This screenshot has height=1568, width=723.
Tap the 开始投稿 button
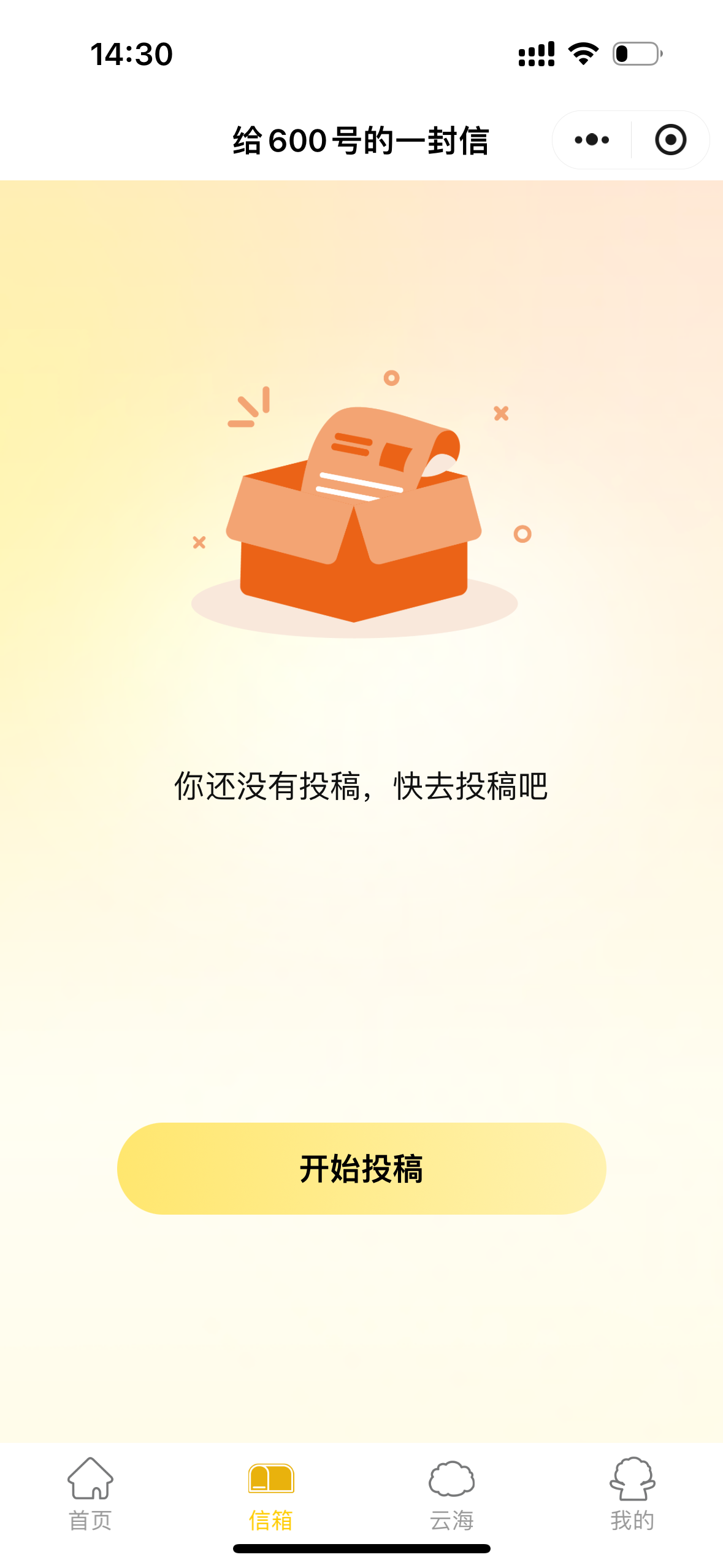[361, 1169]
